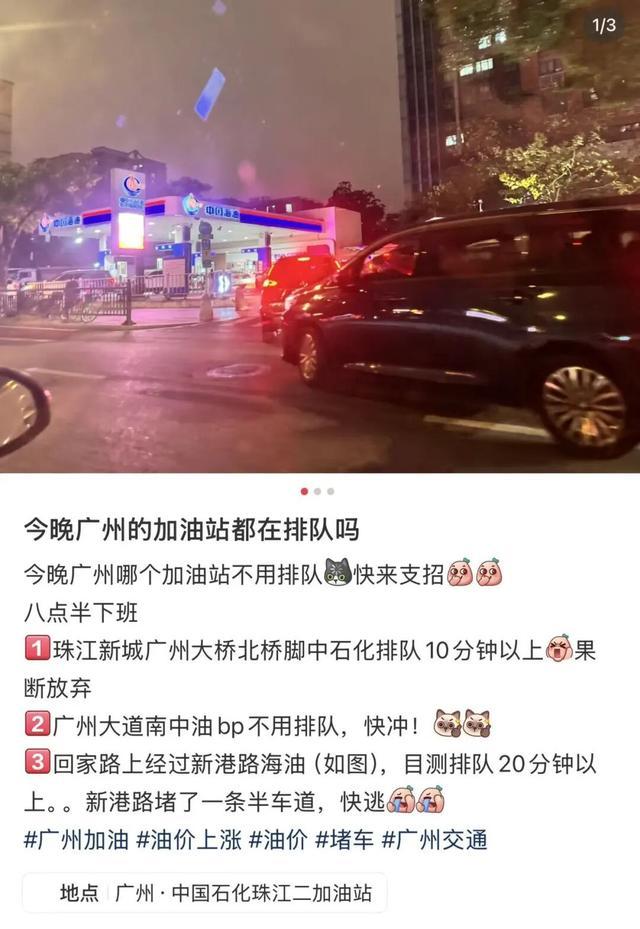Open the #油价 hashtag
640x929 pixels.
[279, 840]
